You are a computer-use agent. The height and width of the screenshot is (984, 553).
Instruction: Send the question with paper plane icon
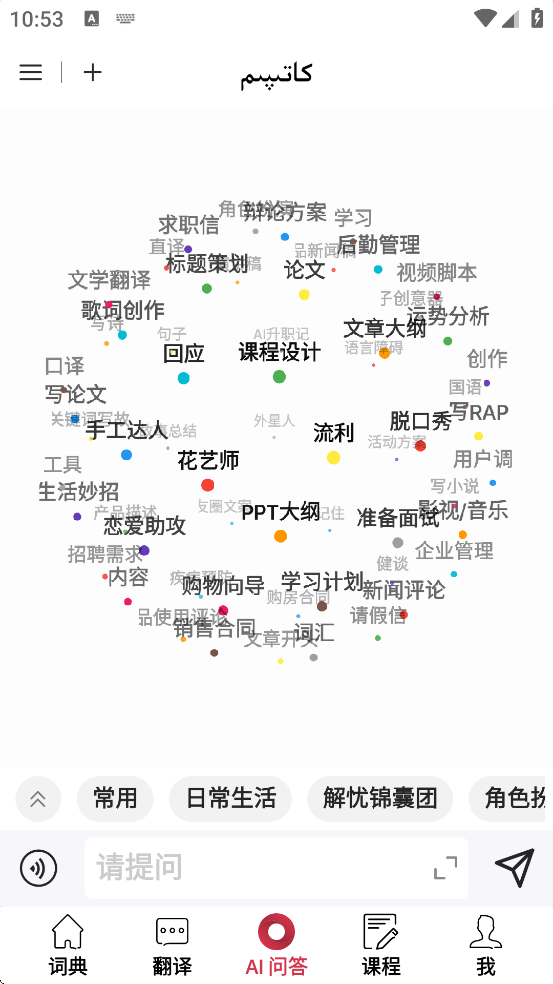tap(515, 868)
